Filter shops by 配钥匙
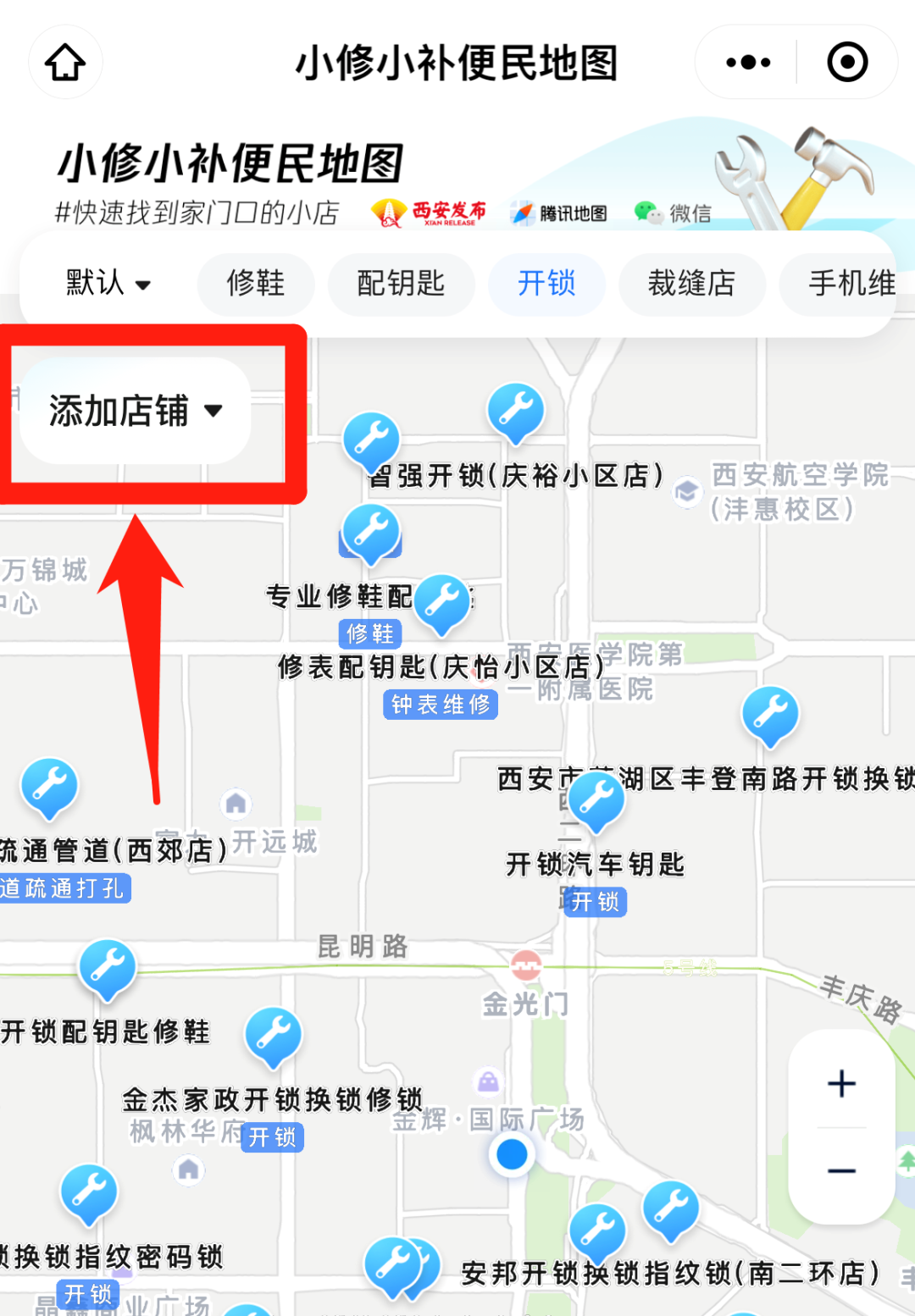 click(x=401, y=283)
